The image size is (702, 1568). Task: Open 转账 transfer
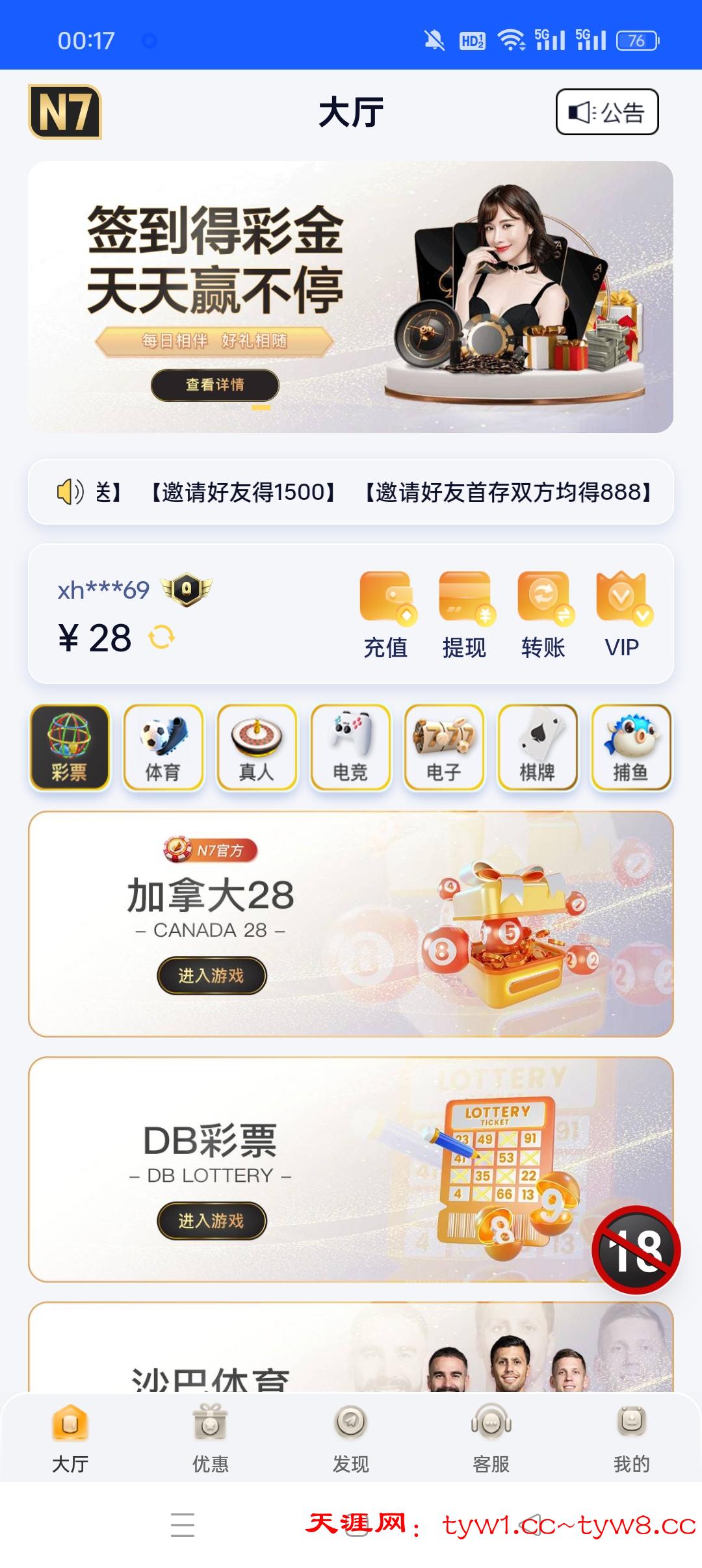click(543, 615)
